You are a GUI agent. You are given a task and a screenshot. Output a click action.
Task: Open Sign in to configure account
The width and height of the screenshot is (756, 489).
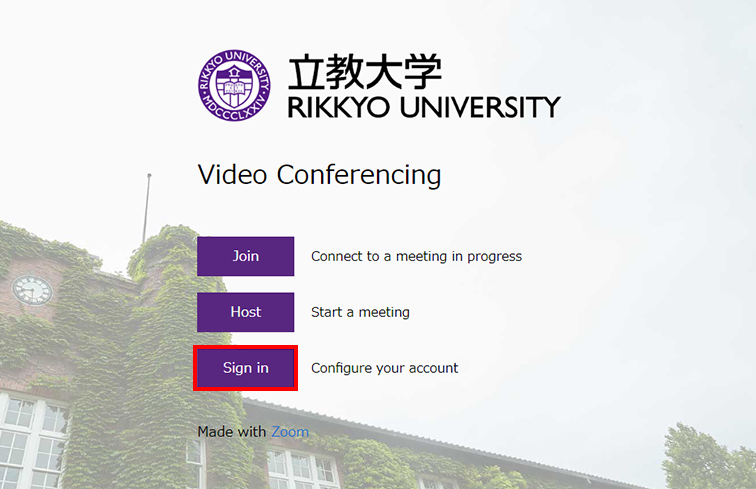pos(245,368)
